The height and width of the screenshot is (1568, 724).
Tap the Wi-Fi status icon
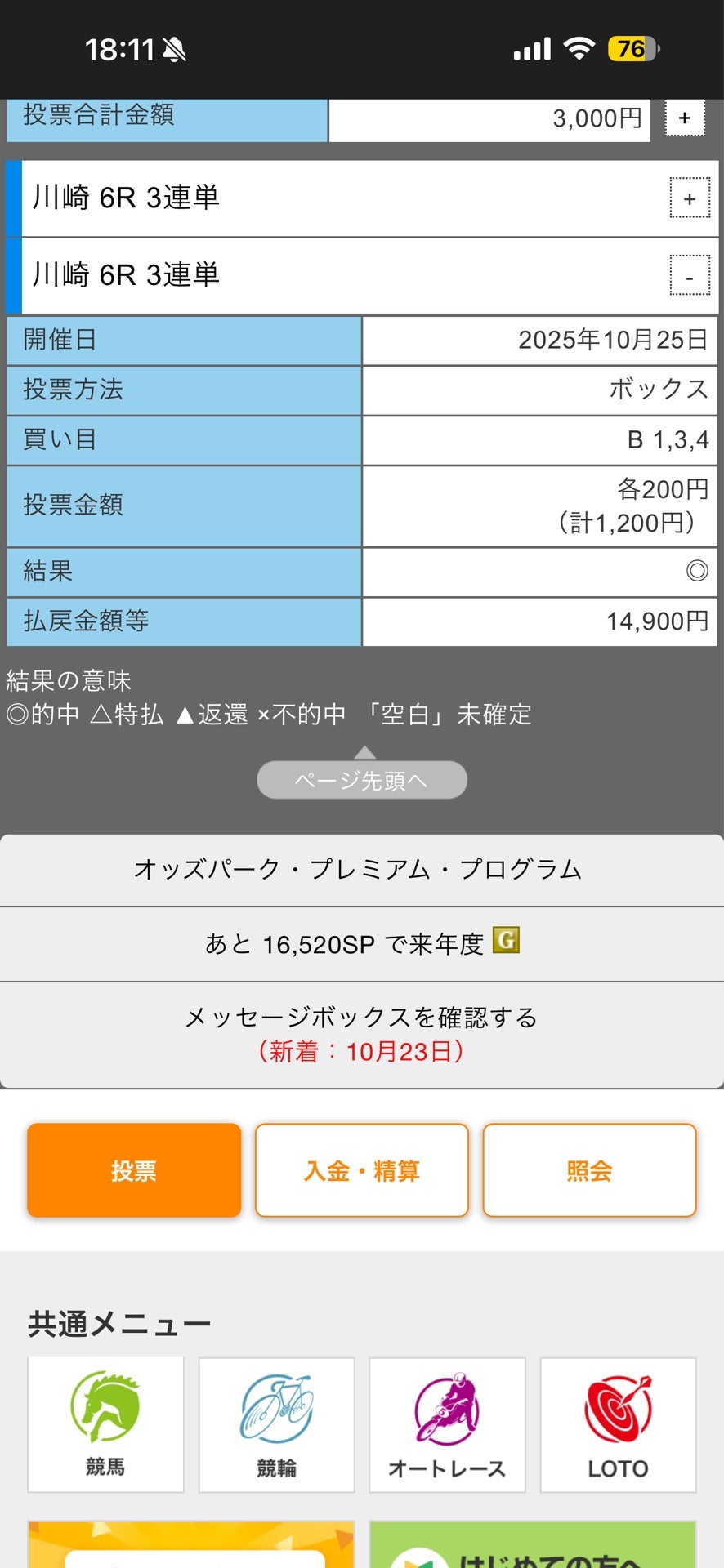point(578,49)
